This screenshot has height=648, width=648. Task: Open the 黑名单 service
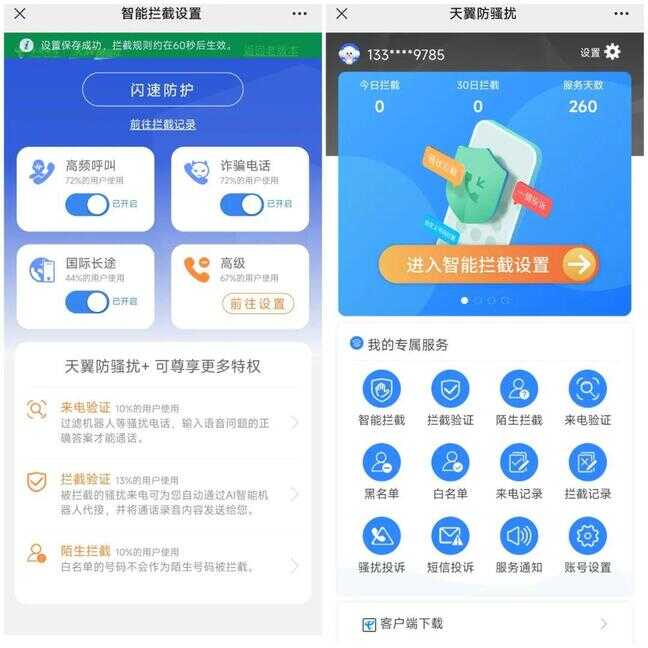381,471
